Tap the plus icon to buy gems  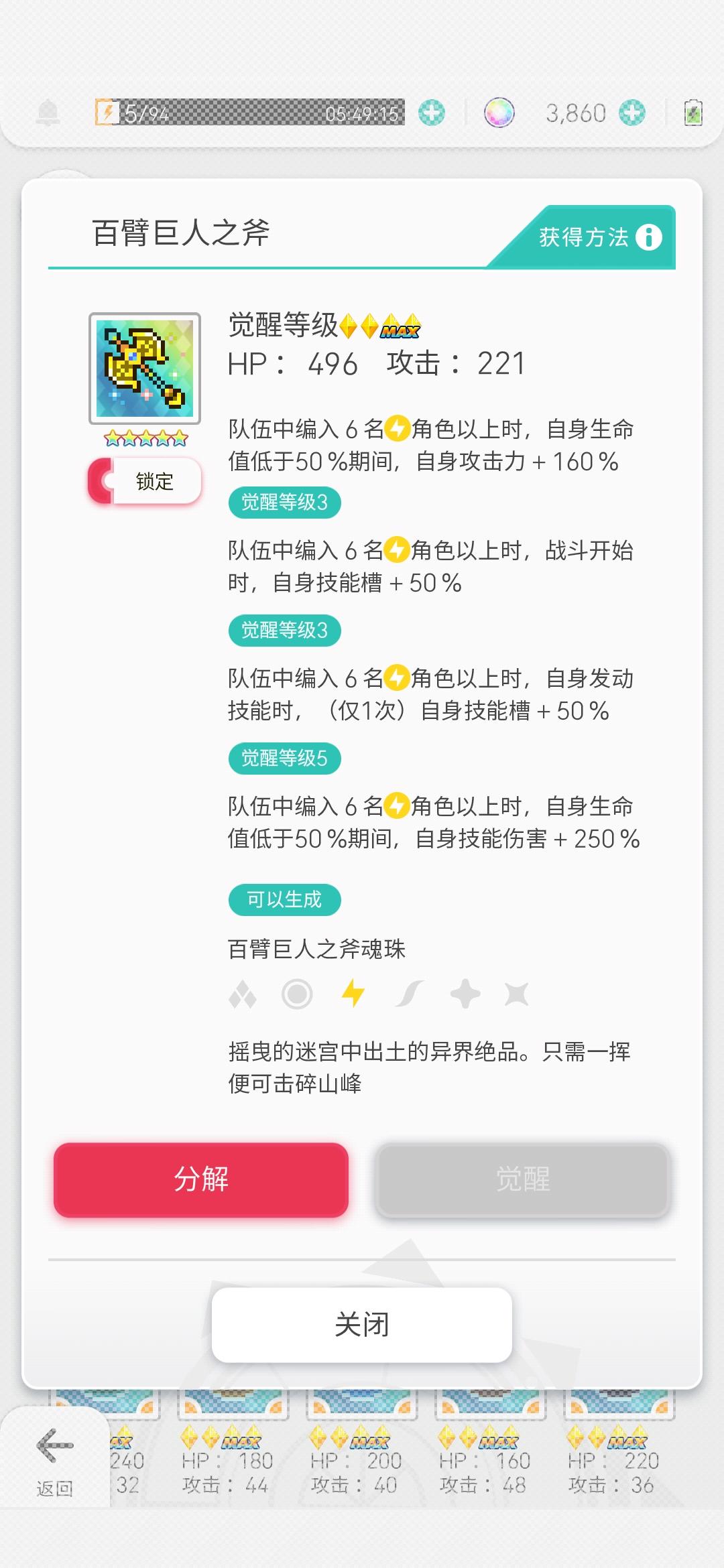click(x=633, y=112)
